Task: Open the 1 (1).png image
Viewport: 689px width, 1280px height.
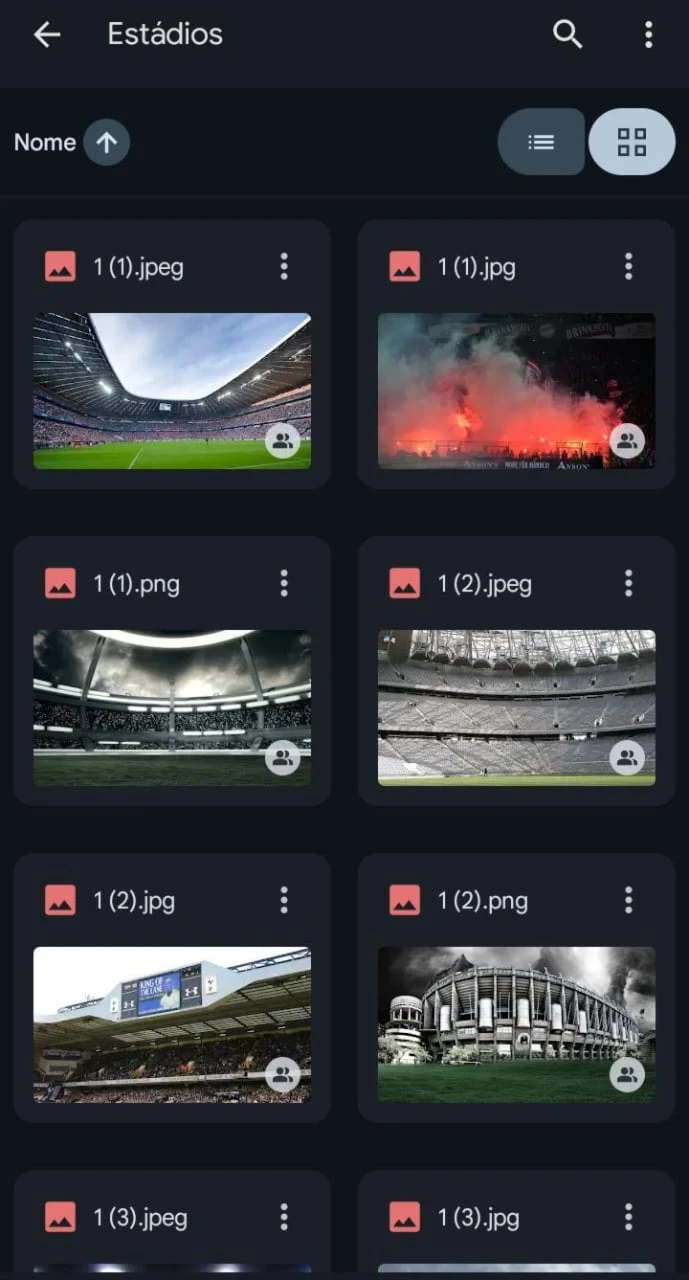Action: click(172, 707)
